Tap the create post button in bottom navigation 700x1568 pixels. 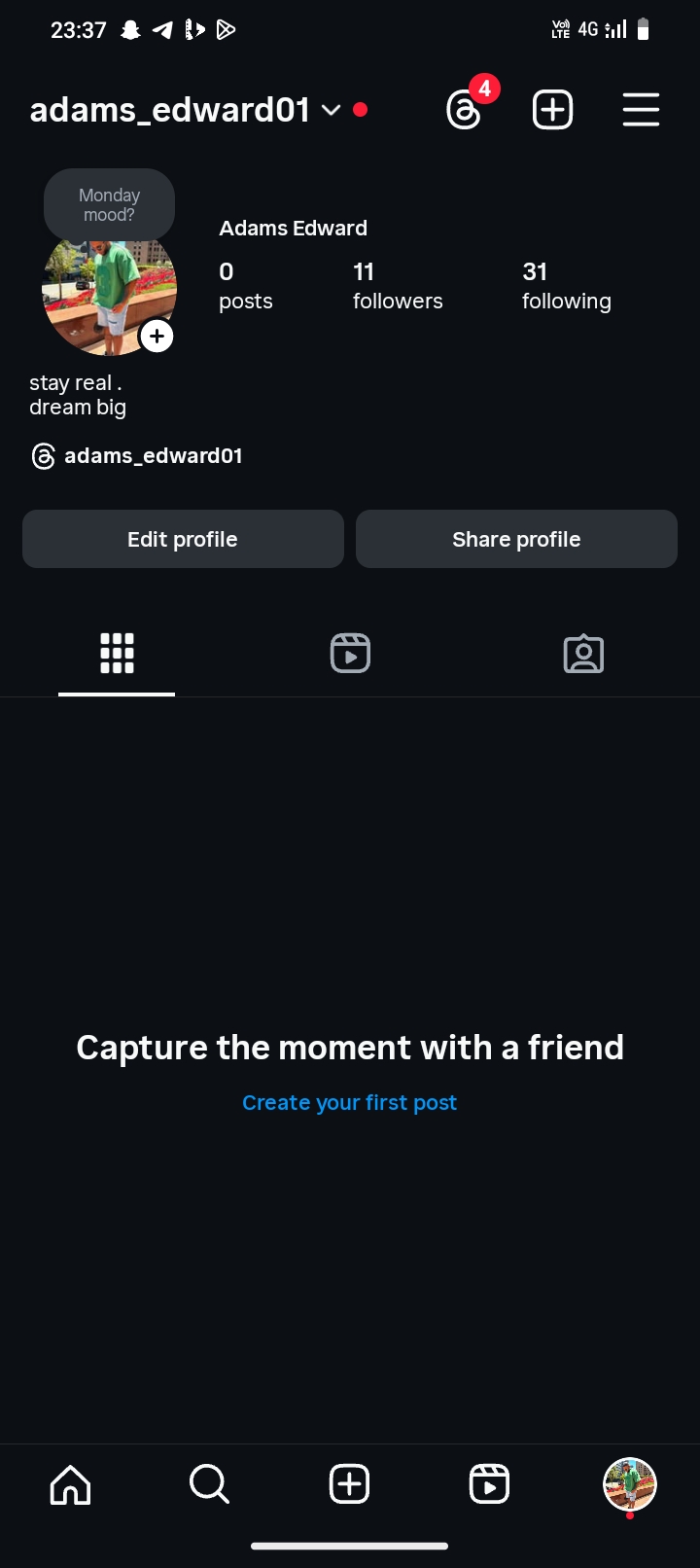click(x=349, y=1484)
